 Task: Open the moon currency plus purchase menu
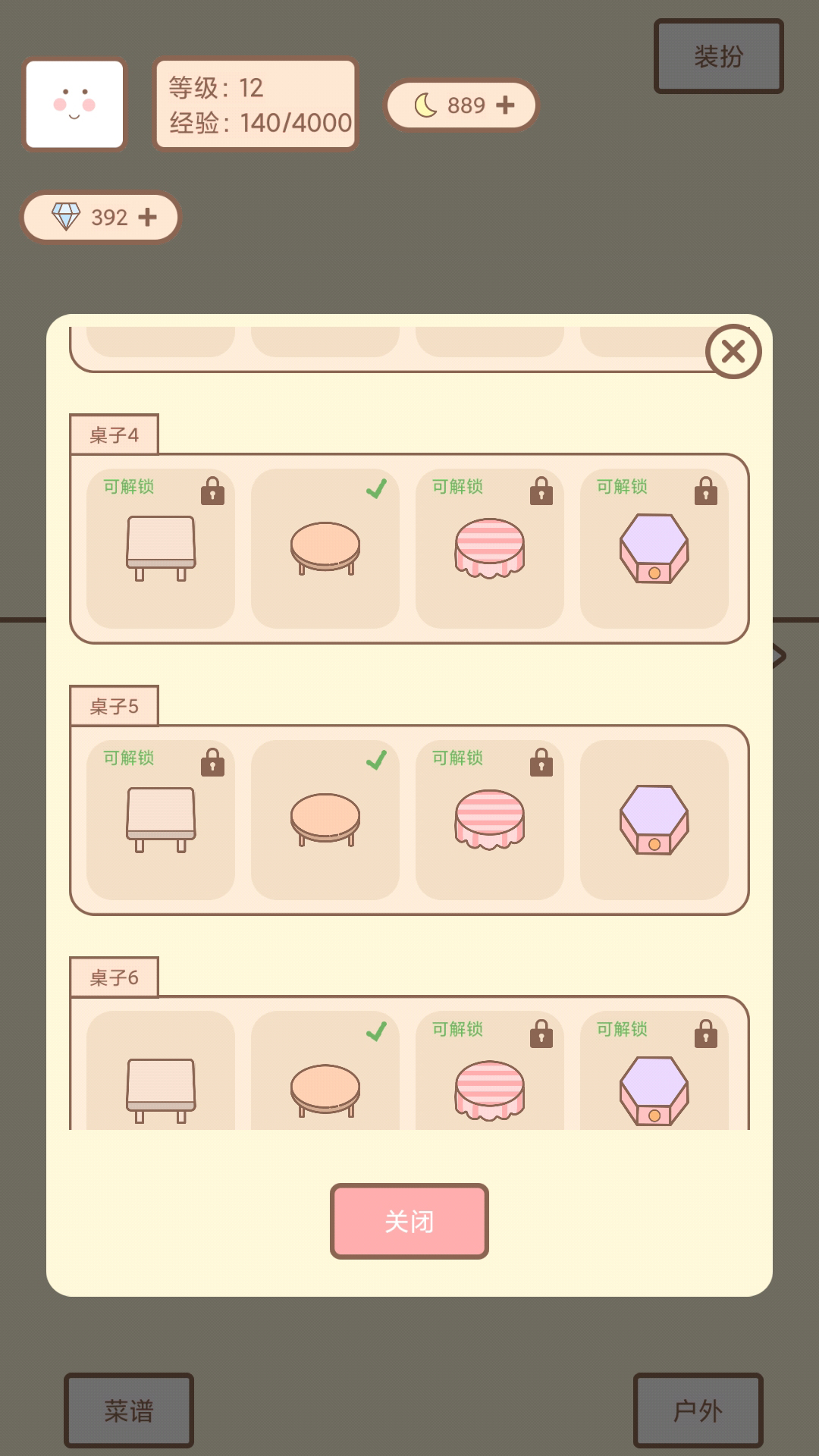pyautogui.click(x=504, y=105)
